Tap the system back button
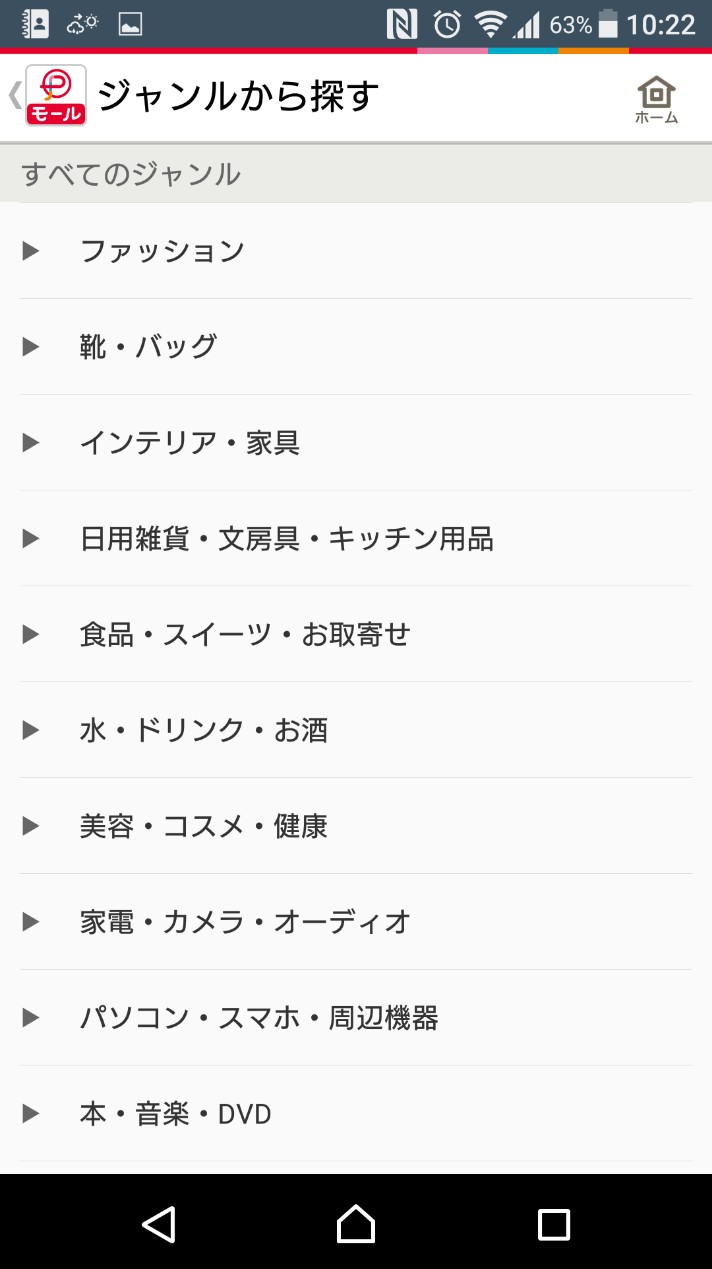 click(159, 1224)
